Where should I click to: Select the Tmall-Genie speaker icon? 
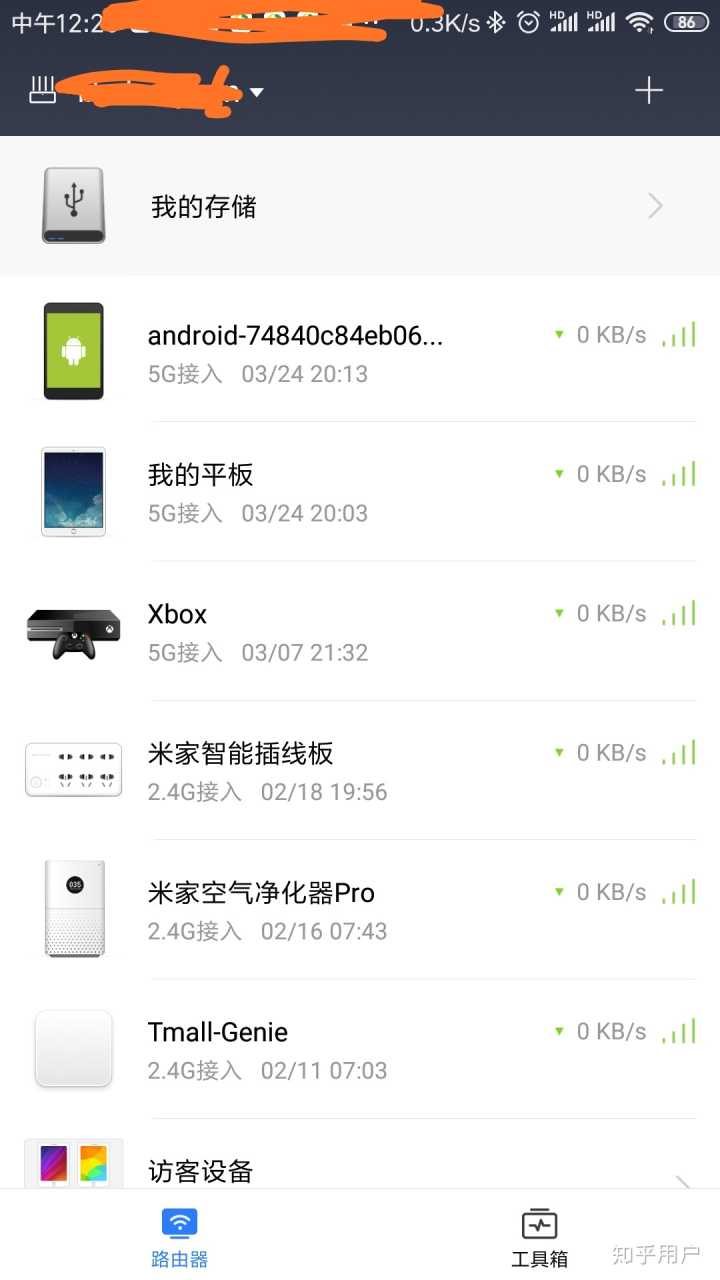click(73, 1048)
